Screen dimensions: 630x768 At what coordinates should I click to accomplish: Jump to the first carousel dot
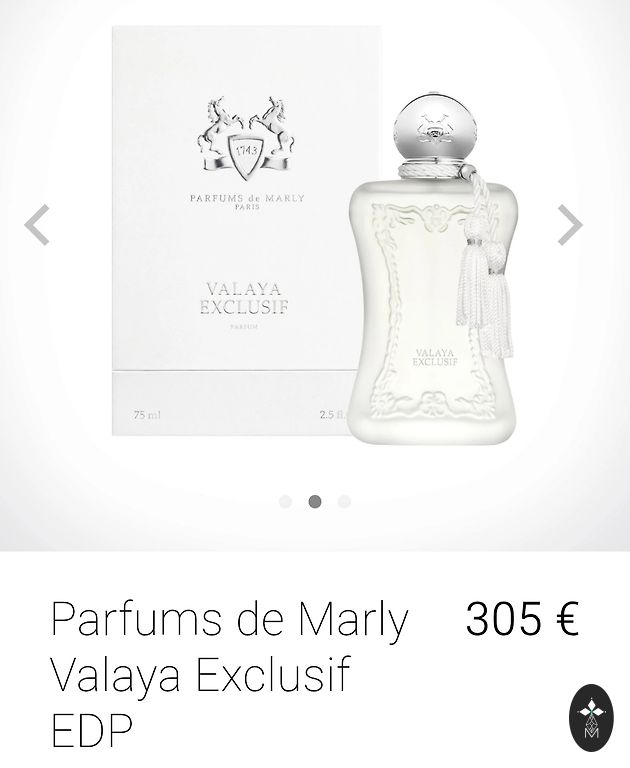pyautogui.click(x=286, y=501)
